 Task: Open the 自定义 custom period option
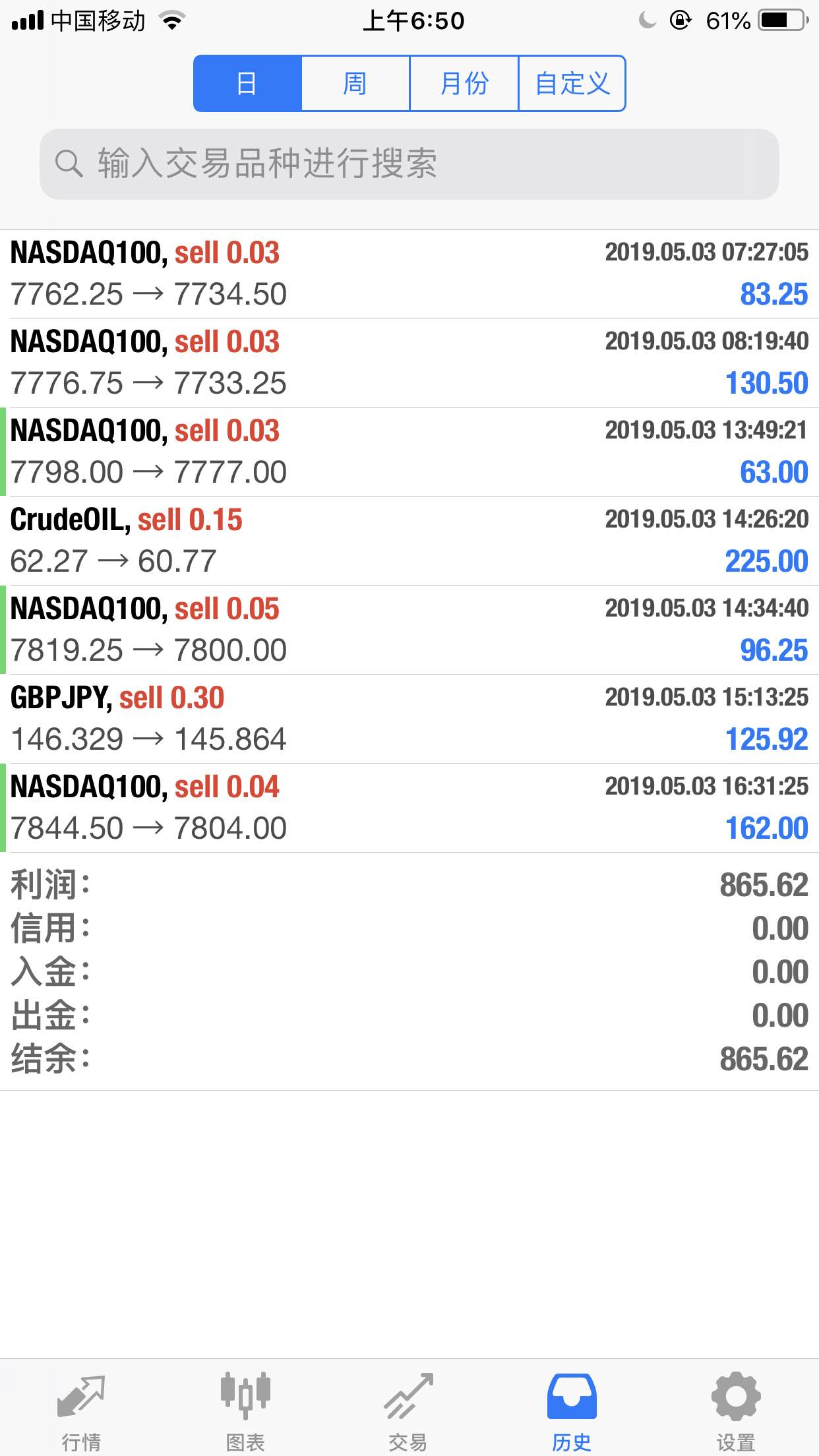point(572,84)
